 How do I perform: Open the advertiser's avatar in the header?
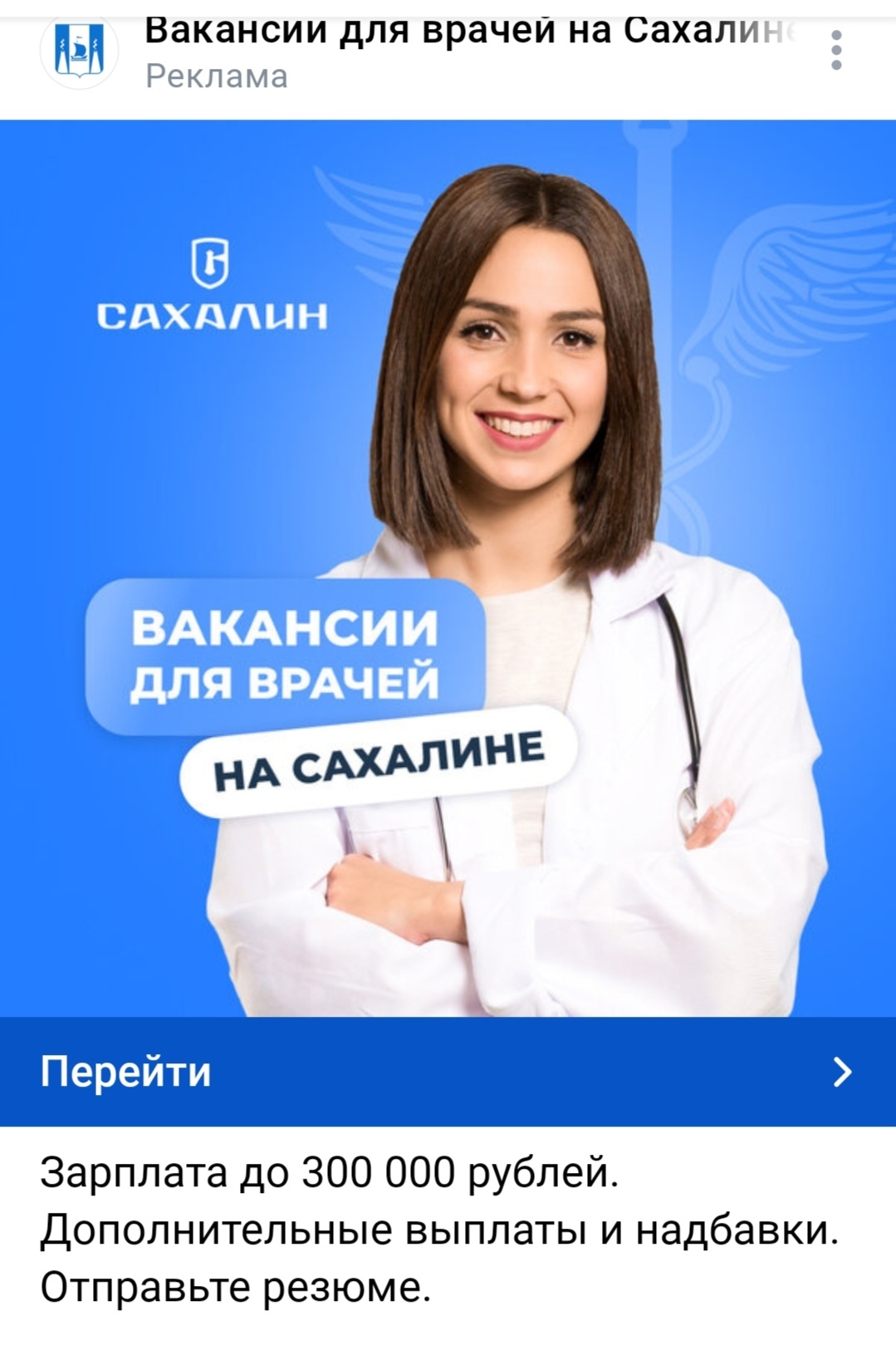[x=79, y=50]
